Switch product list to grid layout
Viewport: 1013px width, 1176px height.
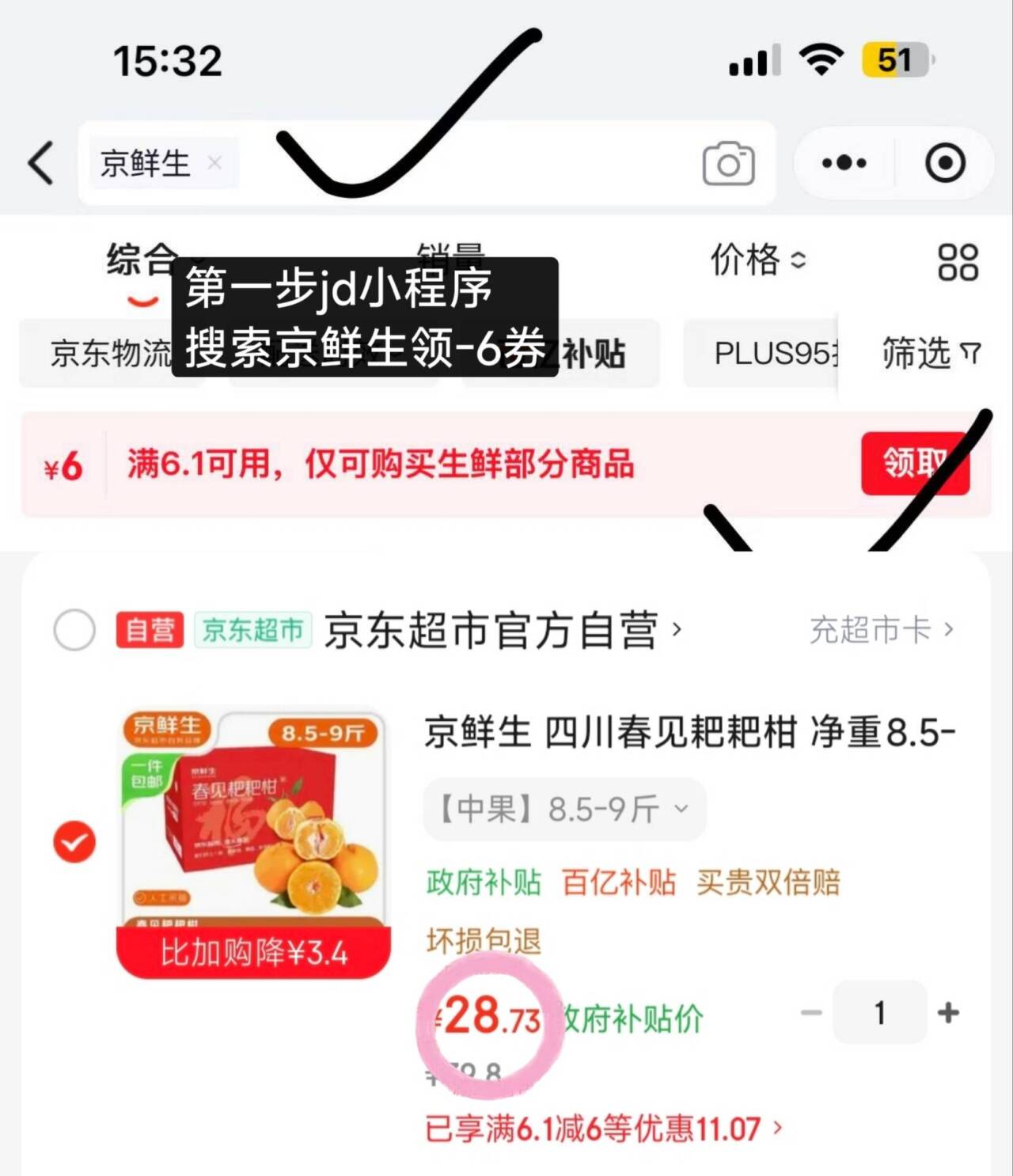click(958, 262)
